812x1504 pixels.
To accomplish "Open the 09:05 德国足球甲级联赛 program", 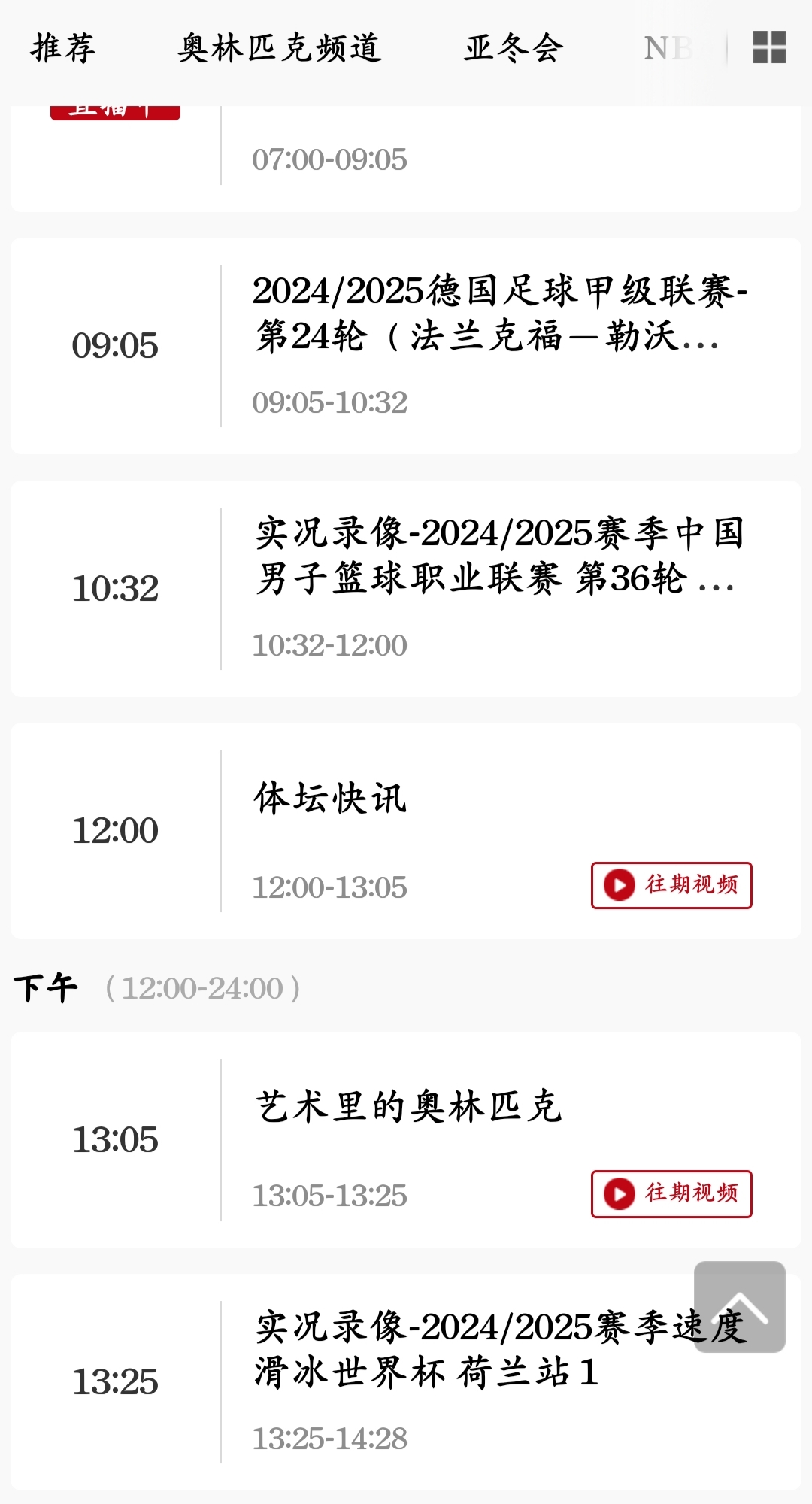I will tap(499, 313).
